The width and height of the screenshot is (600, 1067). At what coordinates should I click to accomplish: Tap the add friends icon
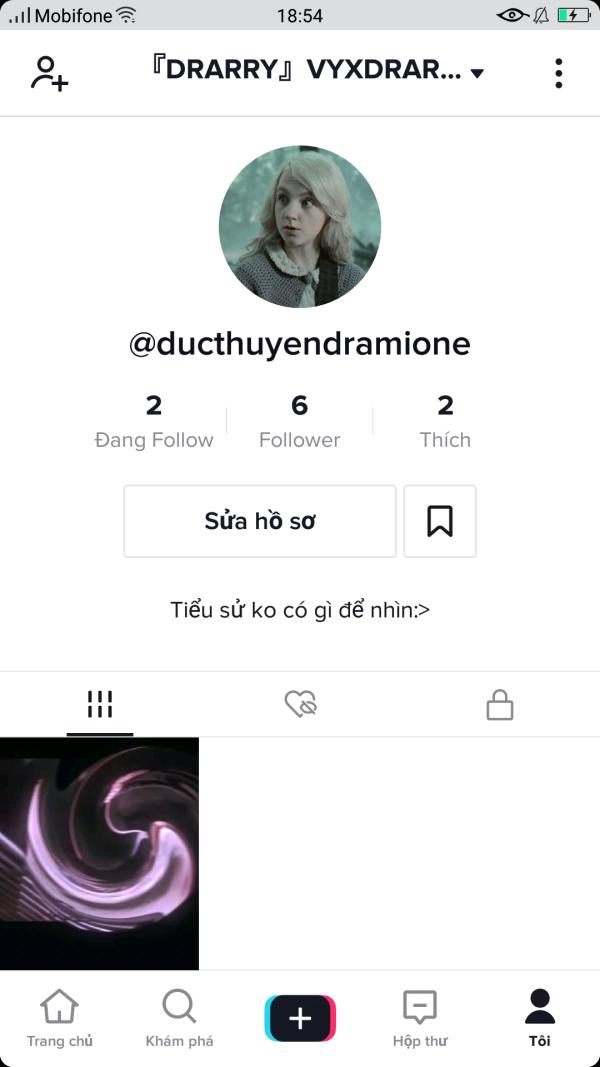[49, 73]
